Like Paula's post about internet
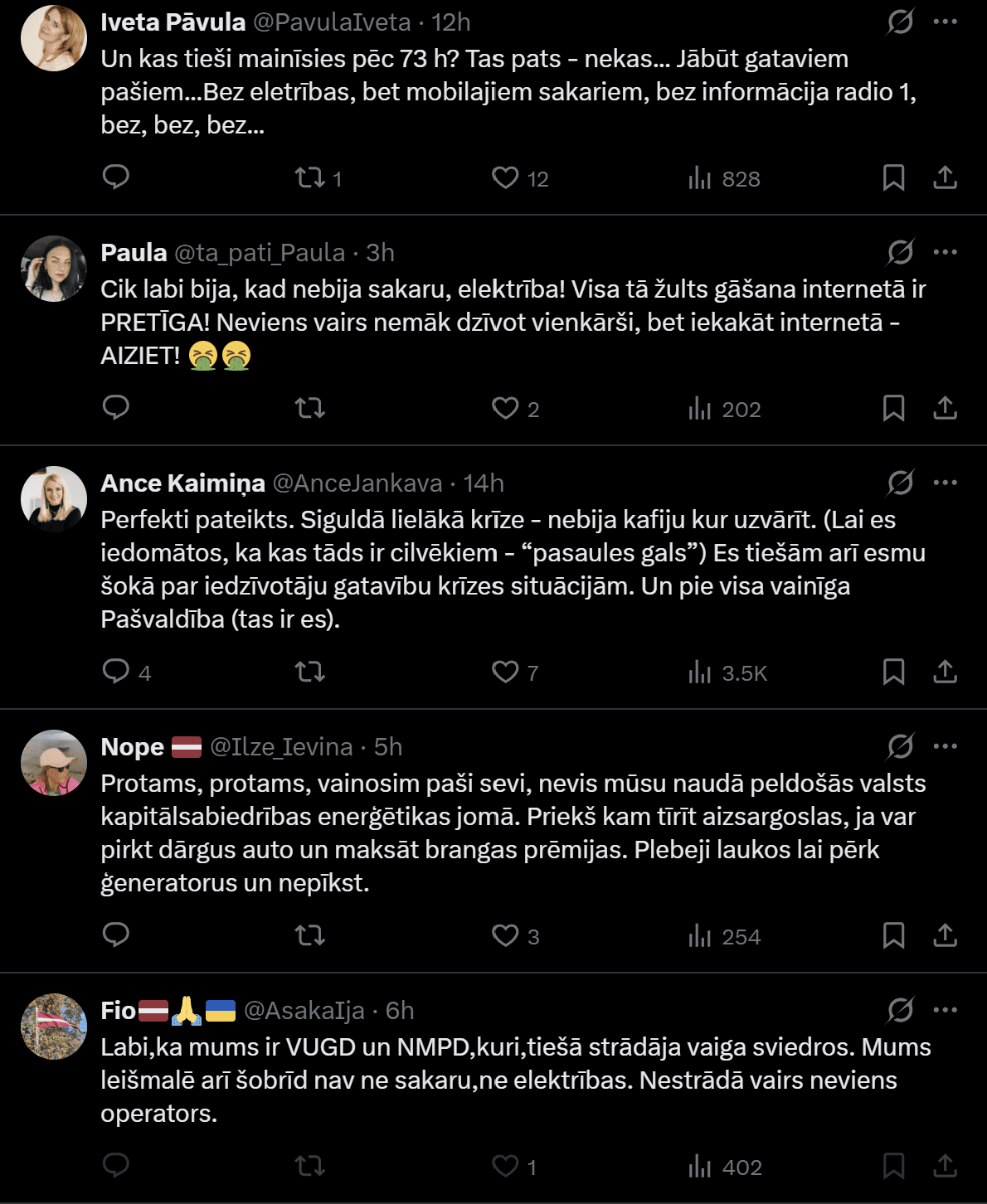 coord(515,408)
